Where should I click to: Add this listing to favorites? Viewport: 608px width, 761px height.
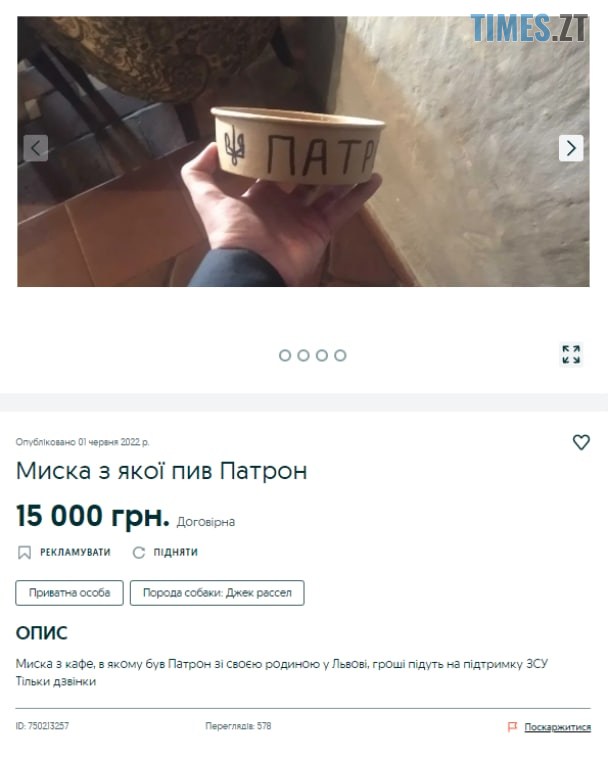tap(581, 442)
